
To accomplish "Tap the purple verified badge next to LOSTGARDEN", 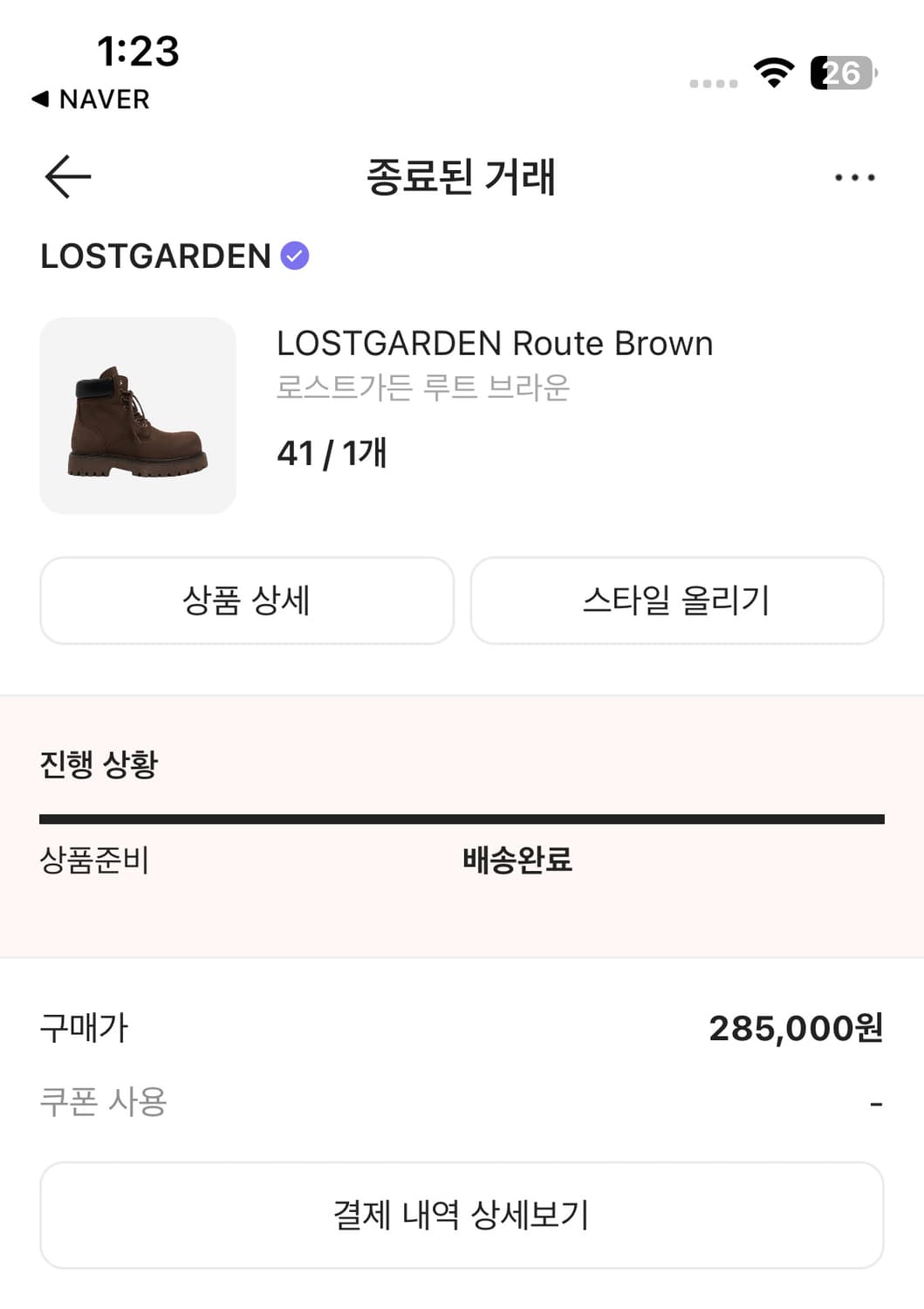I will [x=293, y=255].
